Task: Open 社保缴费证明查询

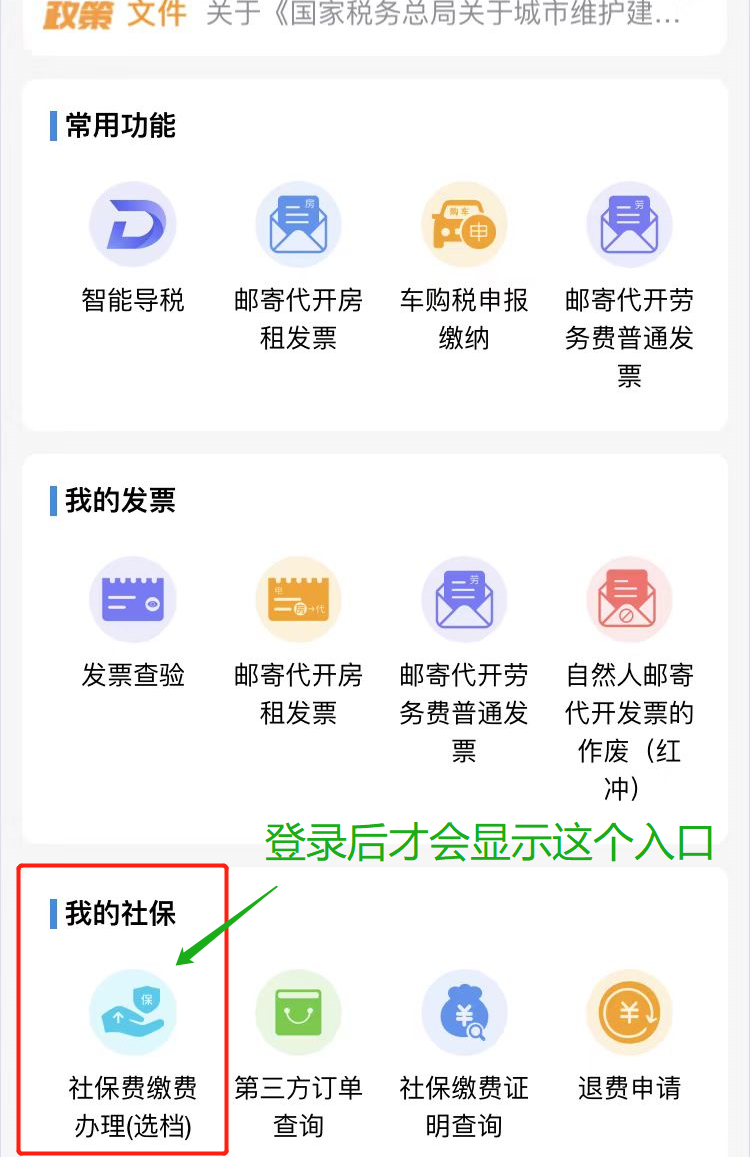Action: pos(464,1012)
